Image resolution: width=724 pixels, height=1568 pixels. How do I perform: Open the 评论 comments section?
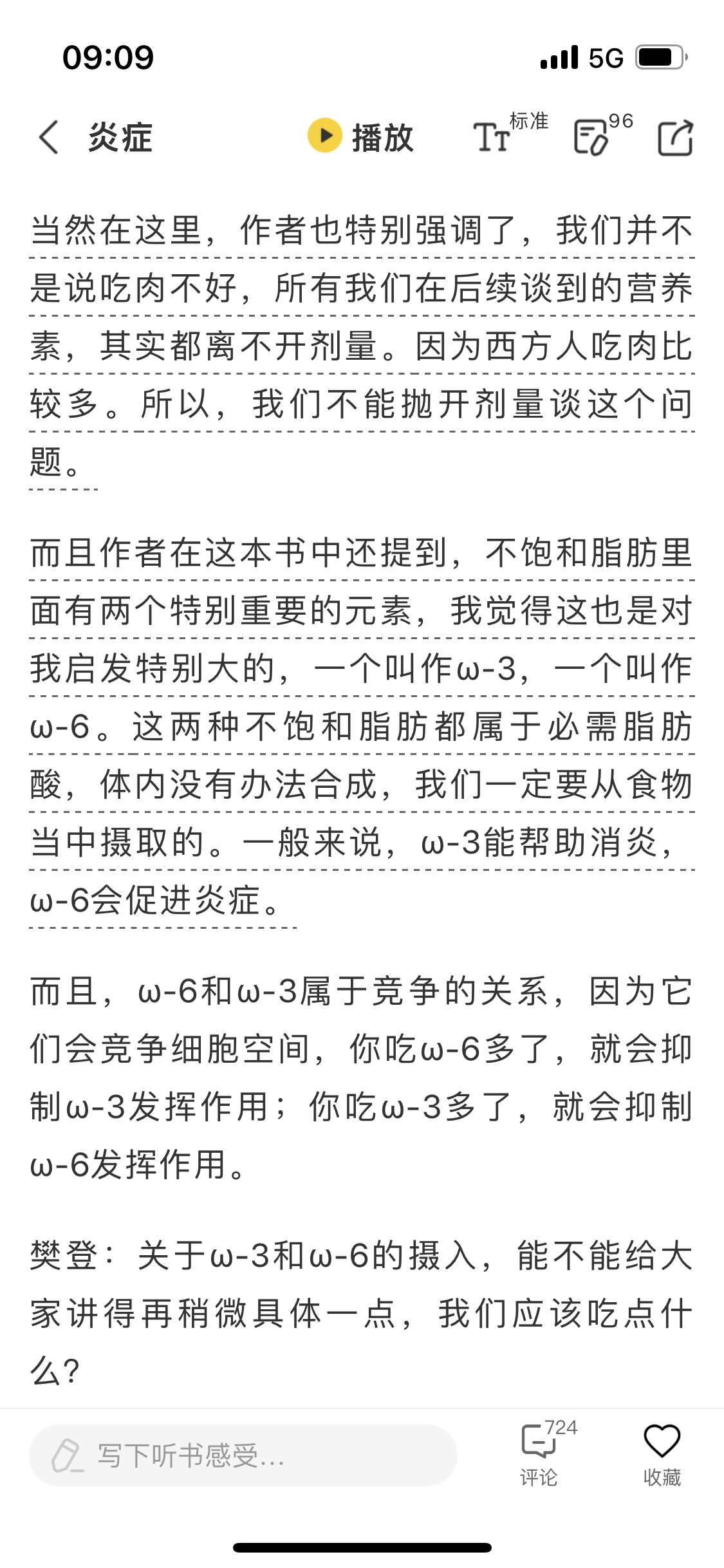tap(539, 1454)
